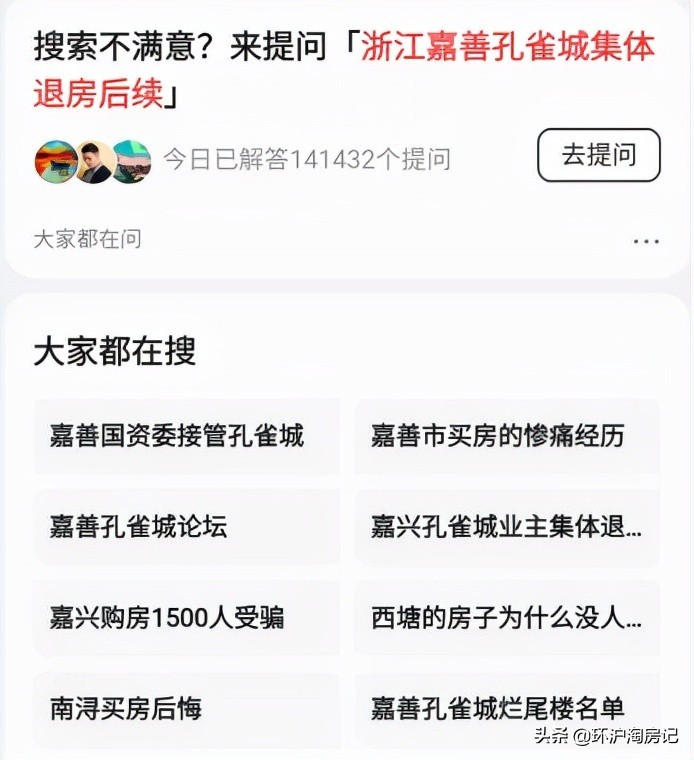Image resolution: width=694 pixels, height=760 pixels.
Task: Search 嘉善市买房的惨痛经历
Action: point(506,436)
